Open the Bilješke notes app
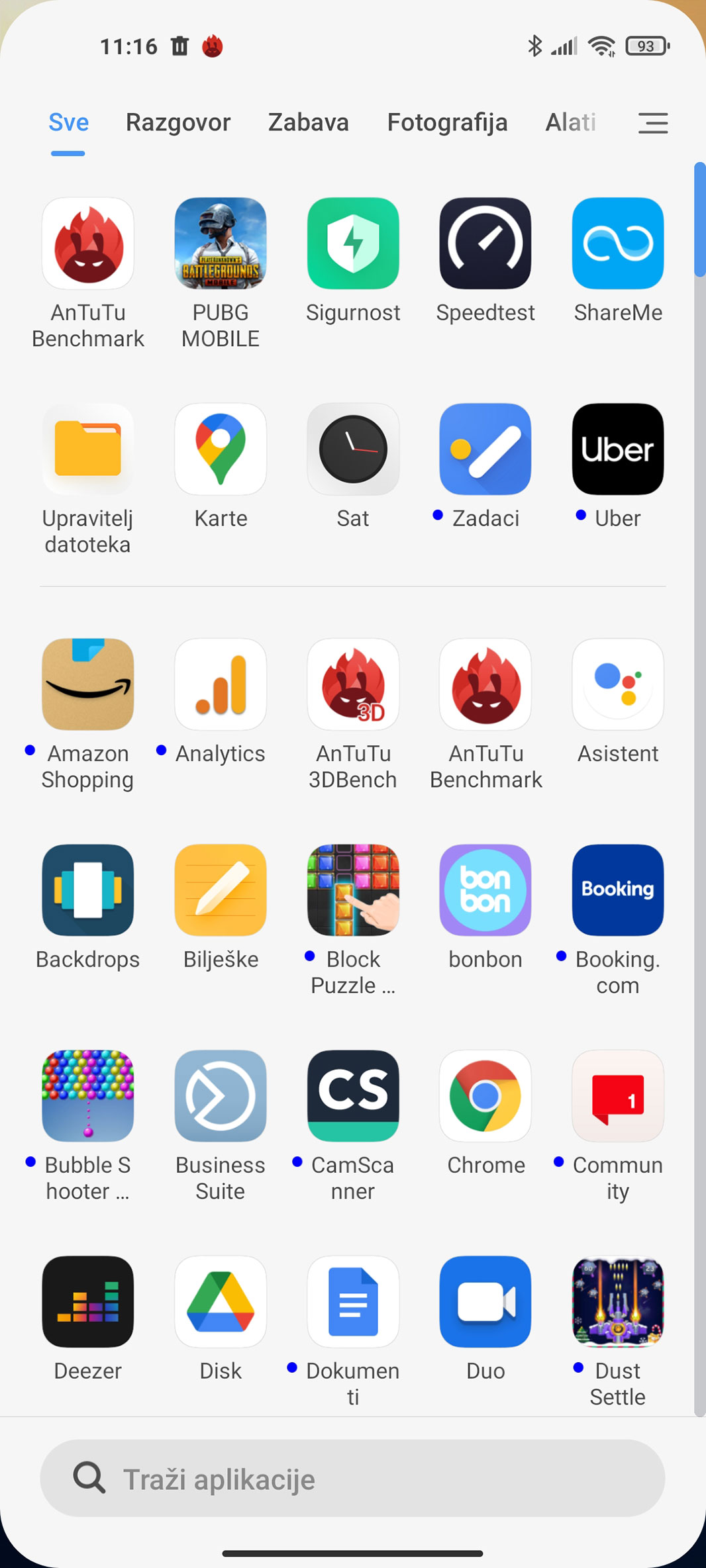The image size is (706, 1568). (x=221, y=890)
